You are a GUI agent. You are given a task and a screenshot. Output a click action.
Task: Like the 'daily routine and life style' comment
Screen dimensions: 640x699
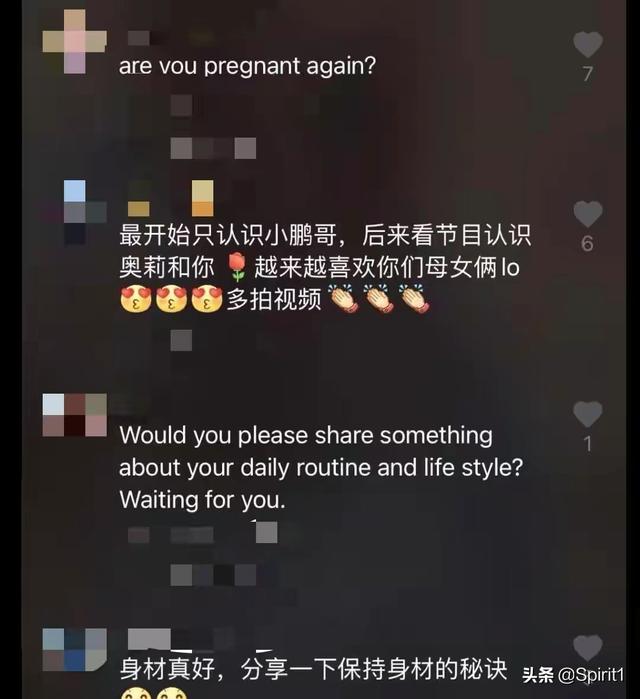(587, 415)
